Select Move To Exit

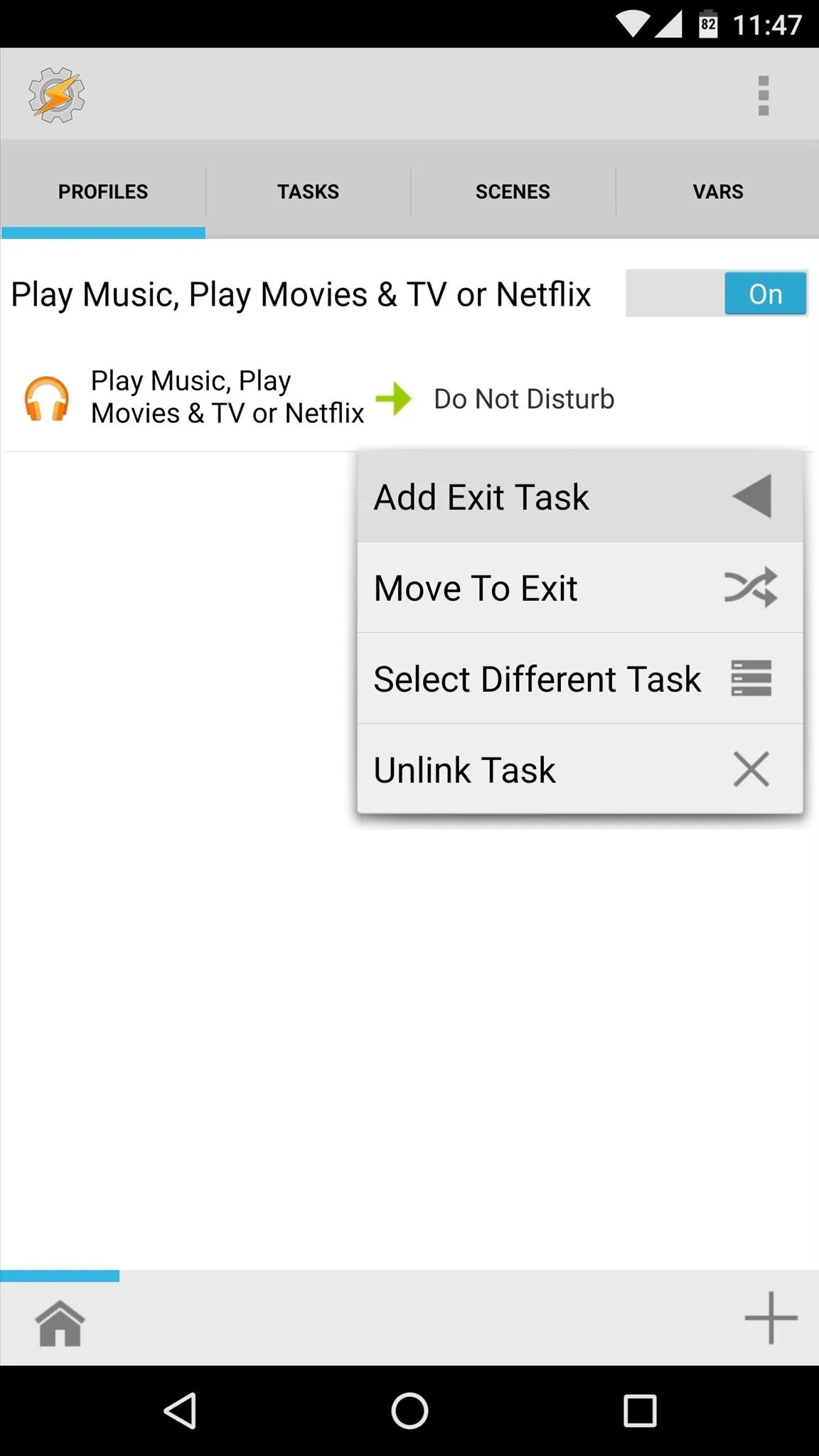(580, 588)
